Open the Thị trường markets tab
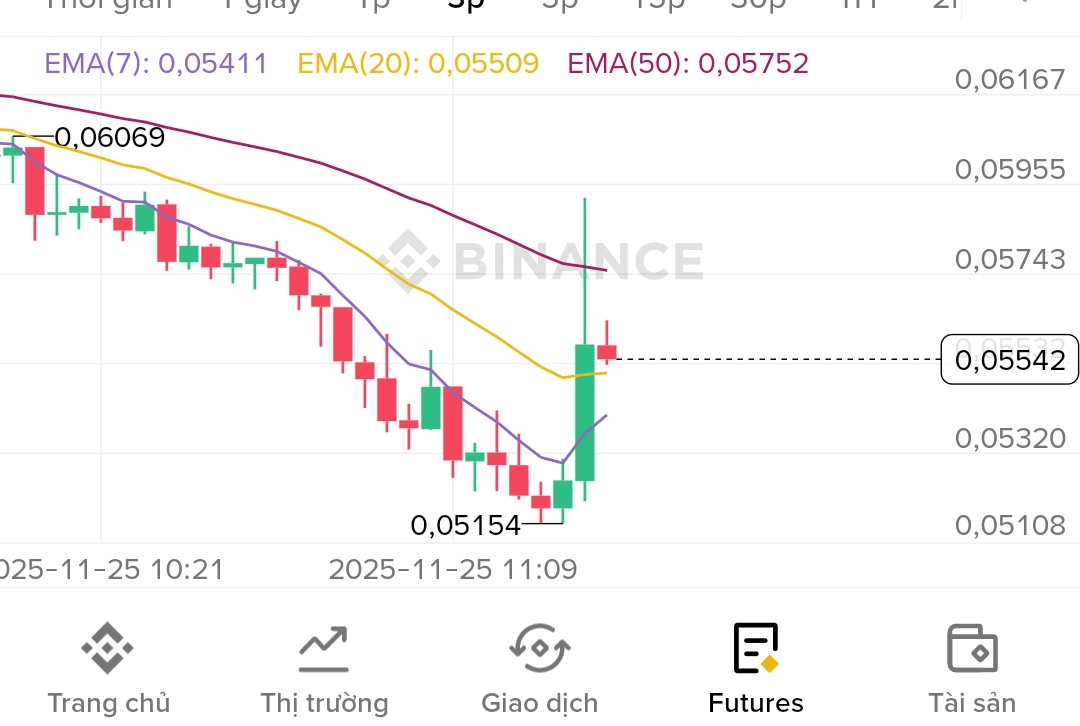This screenshot has width=1080, height=726. (x=324, y=667)
